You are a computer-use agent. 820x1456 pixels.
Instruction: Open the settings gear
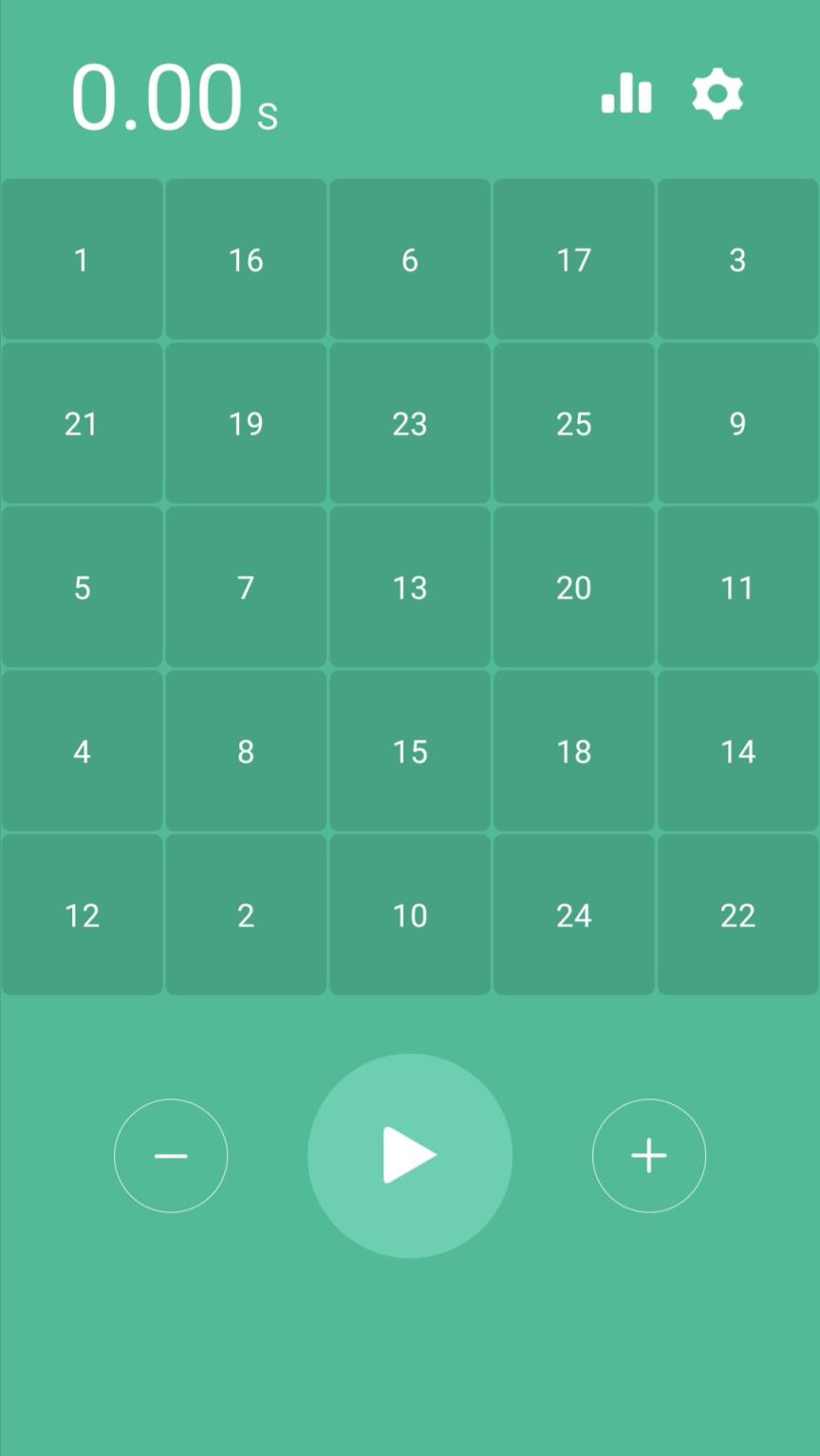(717, 94)
